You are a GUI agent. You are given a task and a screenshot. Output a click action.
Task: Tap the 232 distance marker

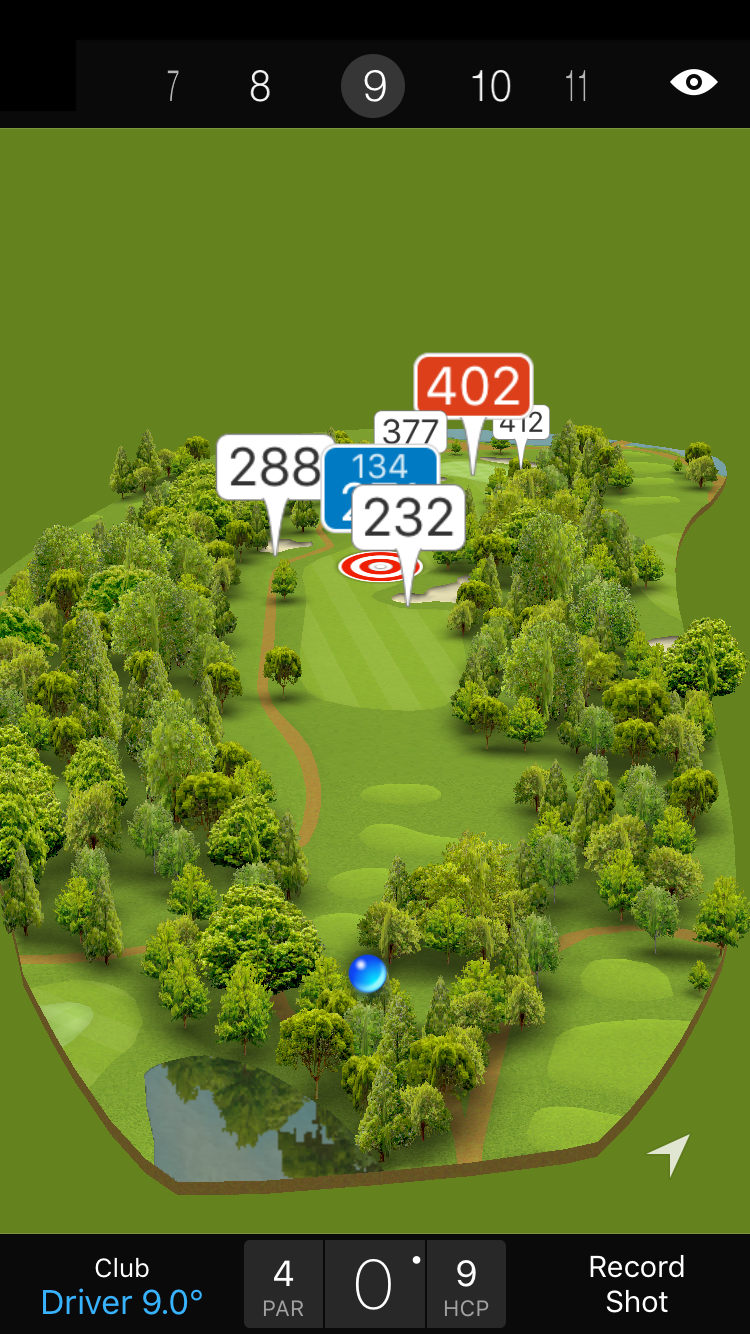pyautogui.click(x=408, y=518)
